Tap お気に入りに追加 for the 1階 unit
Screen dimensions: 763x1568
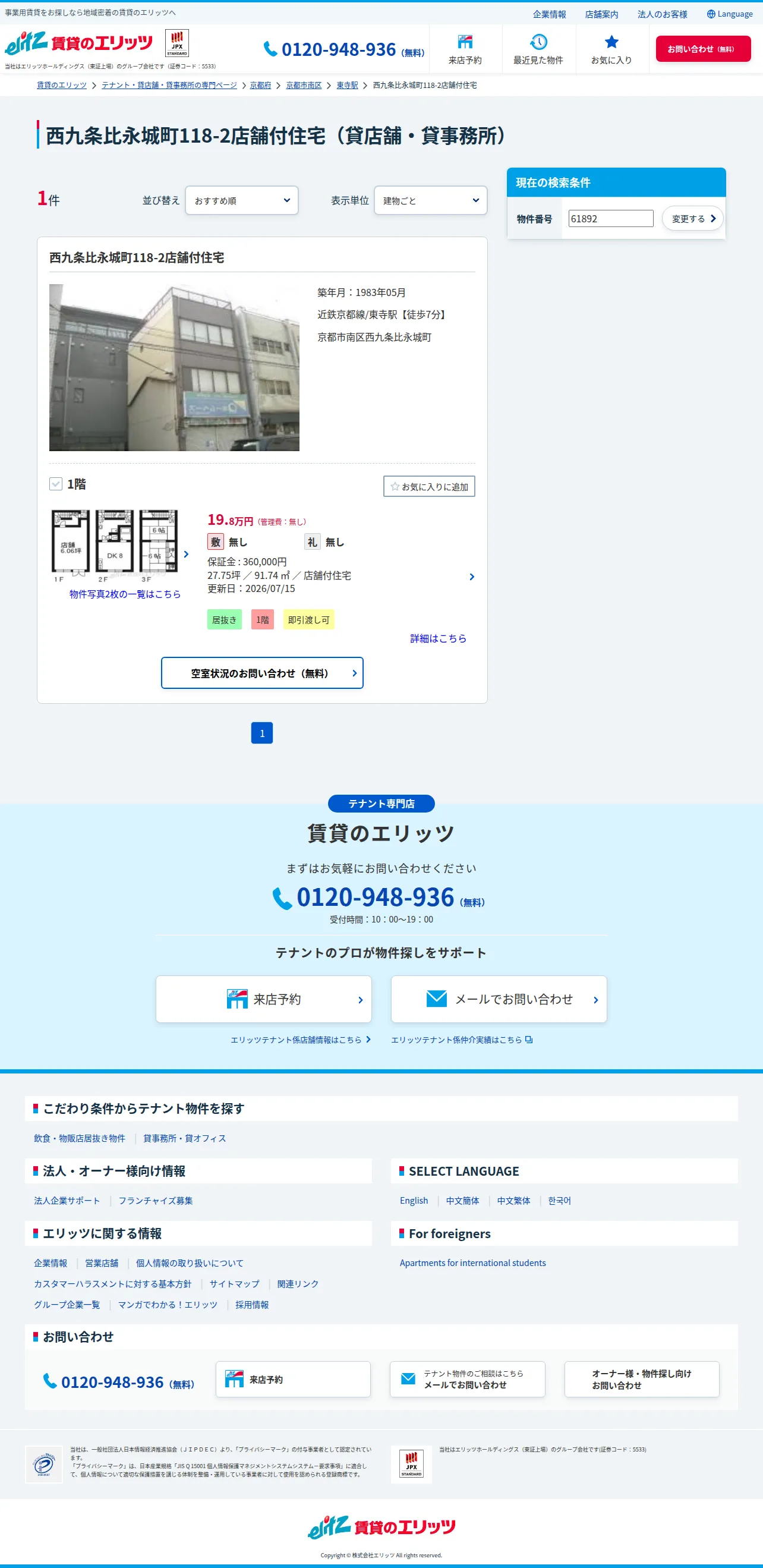[x=429, y=486]
